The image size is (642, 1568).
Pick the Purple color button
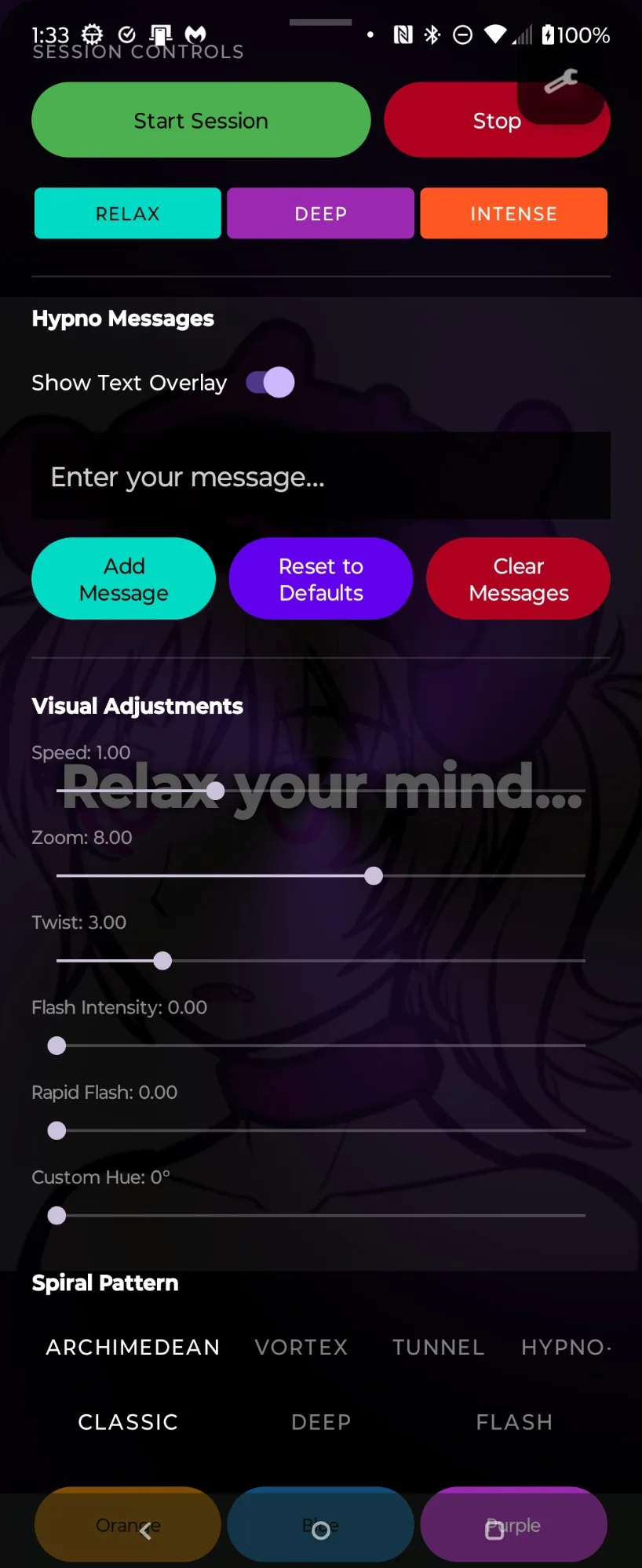coord(514,1525)
